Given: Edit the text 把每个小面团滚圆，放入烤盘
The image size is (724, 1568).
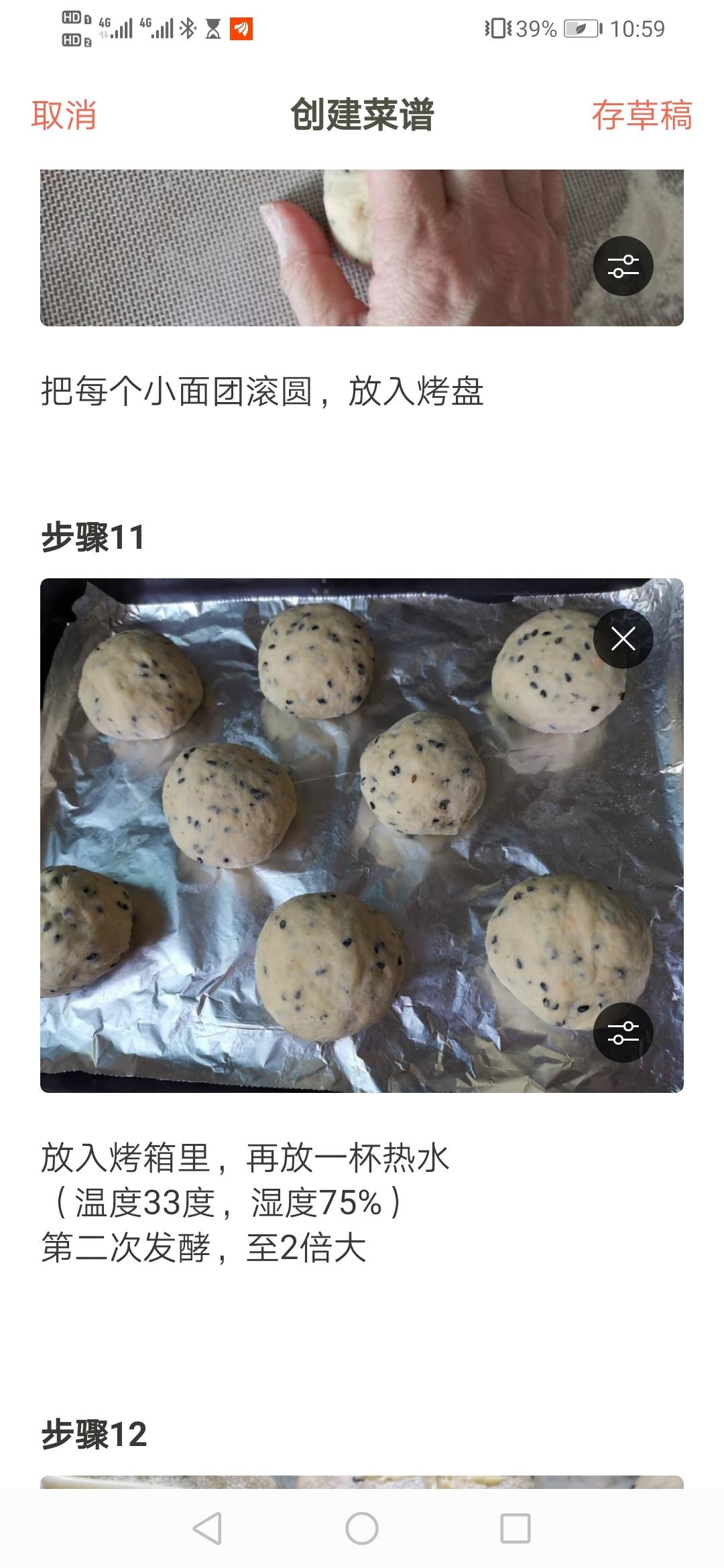Looking at the screenshot, I should (x=262, y=392).
